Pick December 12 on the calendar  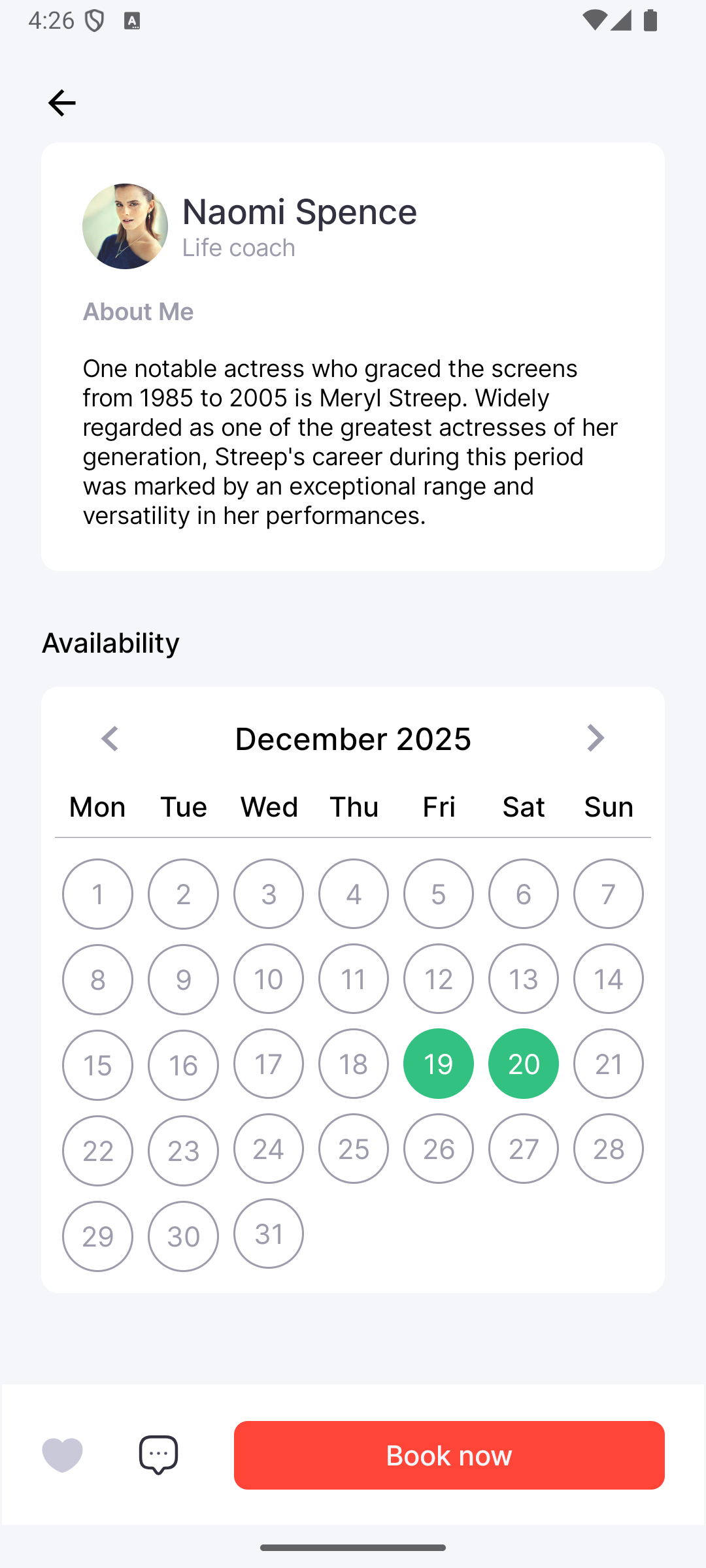[x=438, y=979]
